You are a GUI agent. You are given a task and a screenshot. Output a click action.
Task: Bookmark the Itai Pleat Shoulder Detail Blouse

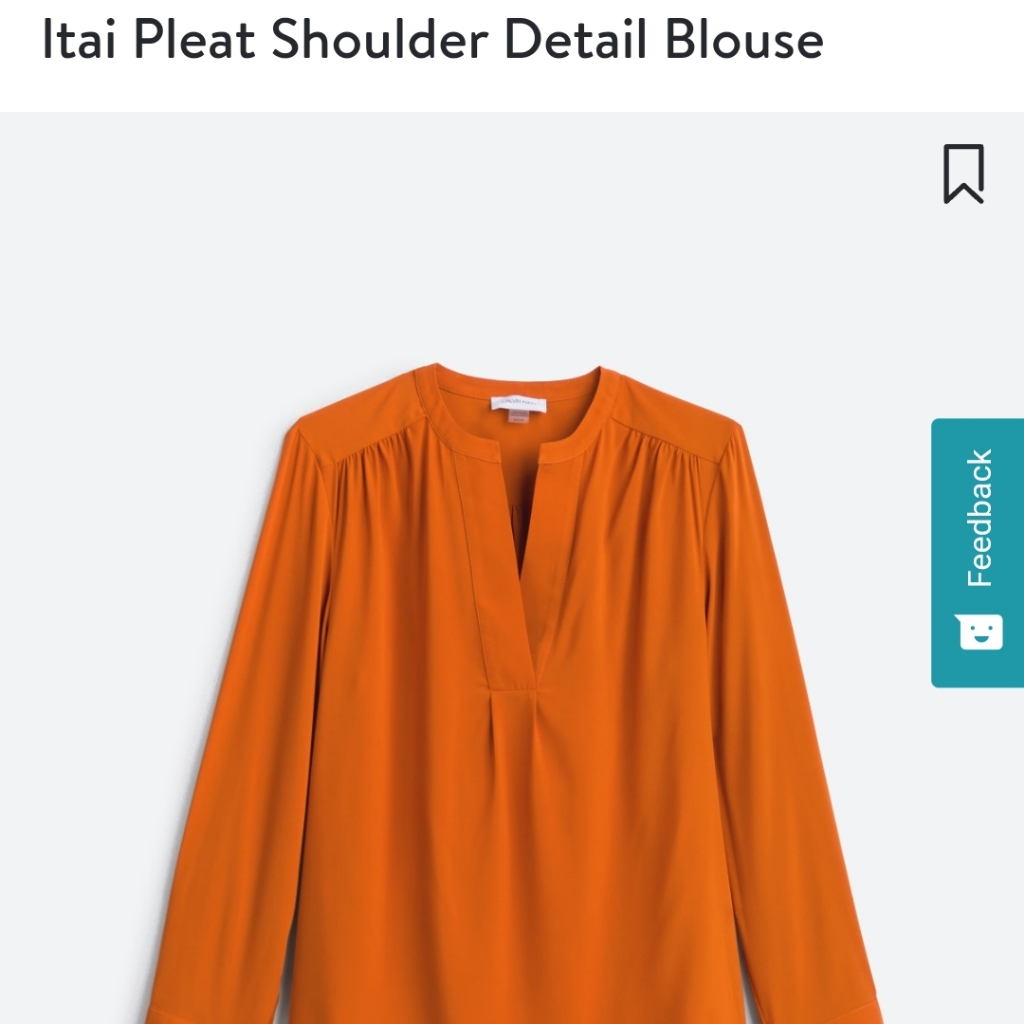pos(963,174)
